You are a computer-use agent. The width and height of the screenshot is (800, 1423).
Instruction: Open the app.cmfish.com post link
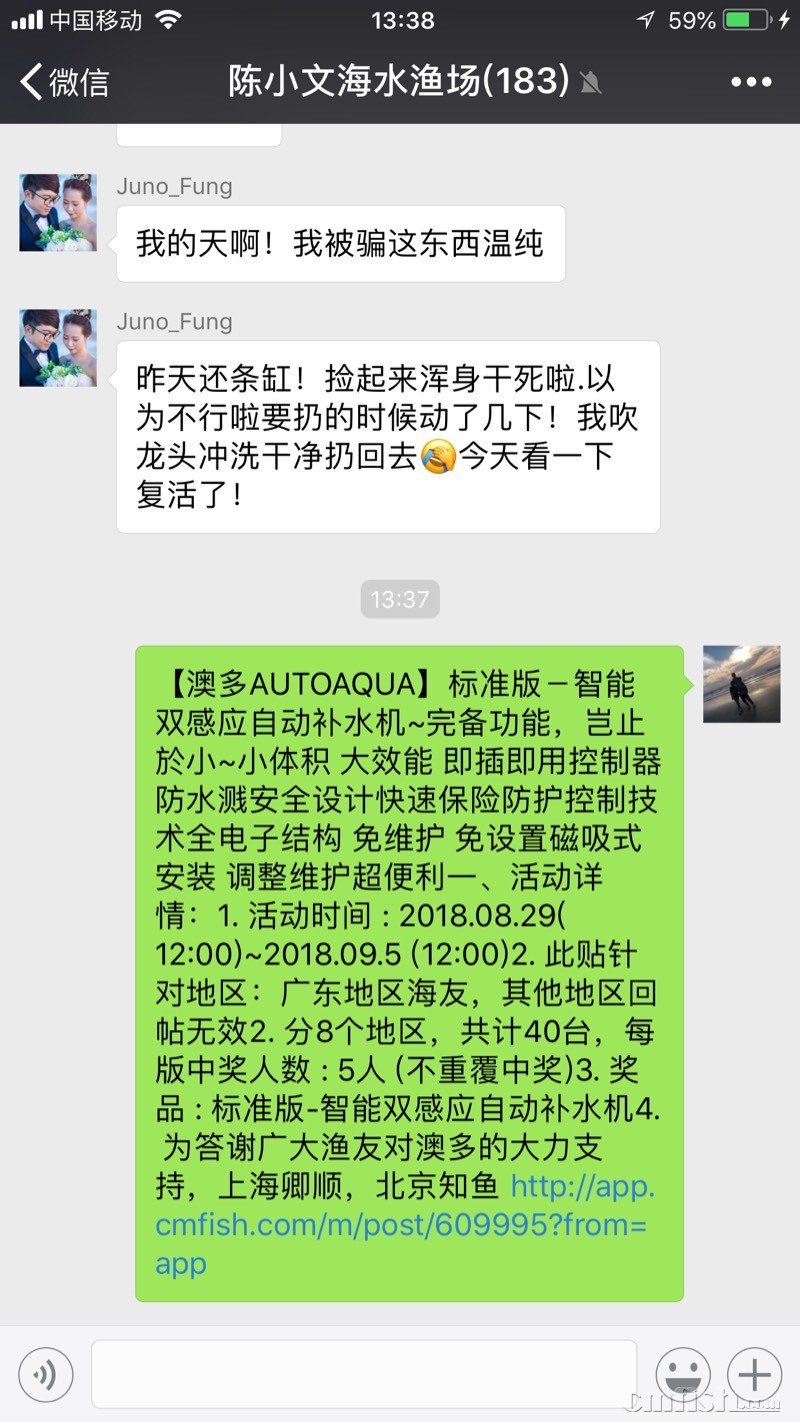click(x=400, y=1225)
